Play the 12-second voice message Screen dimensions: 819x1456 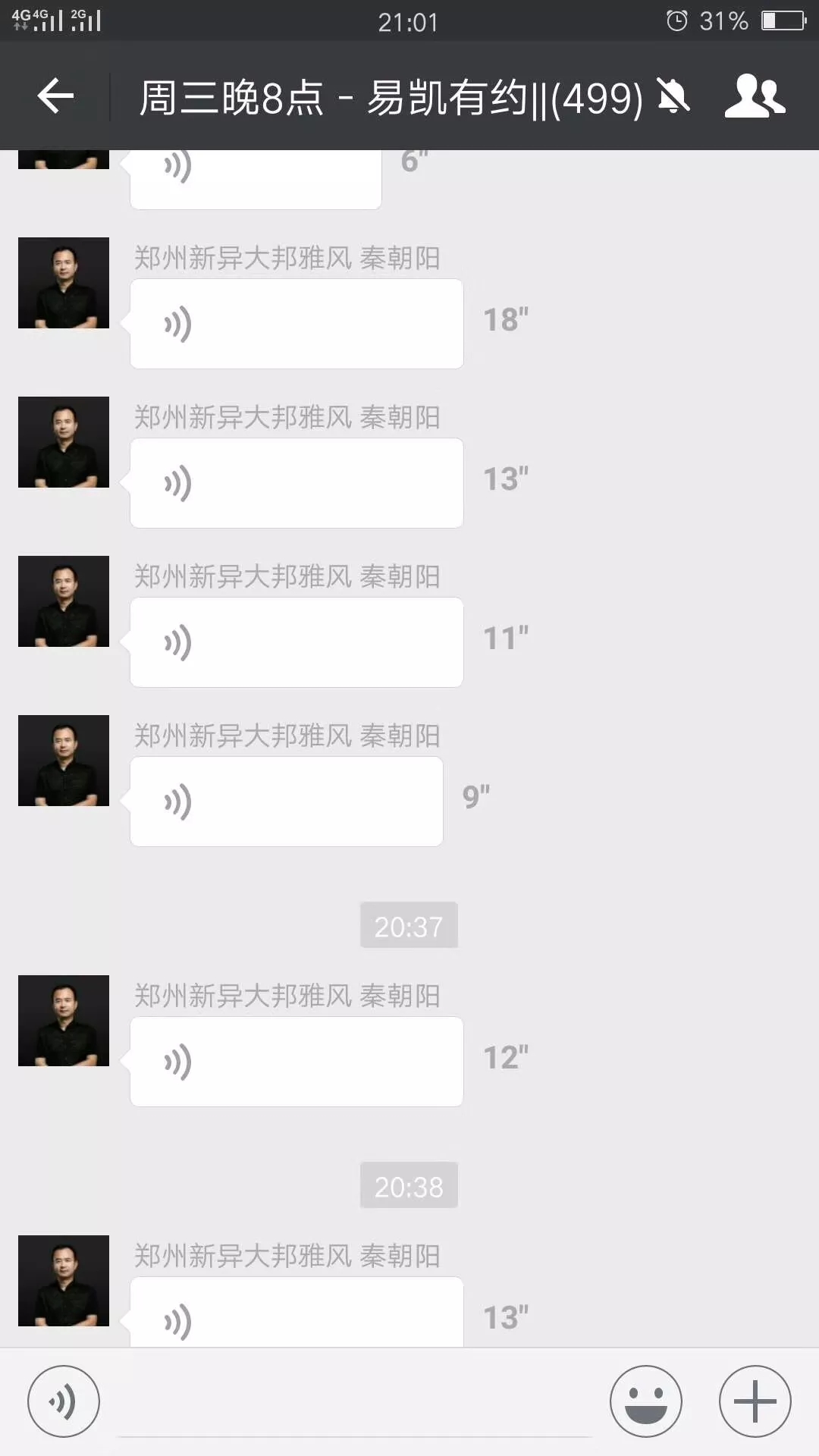pos(297,1062)
